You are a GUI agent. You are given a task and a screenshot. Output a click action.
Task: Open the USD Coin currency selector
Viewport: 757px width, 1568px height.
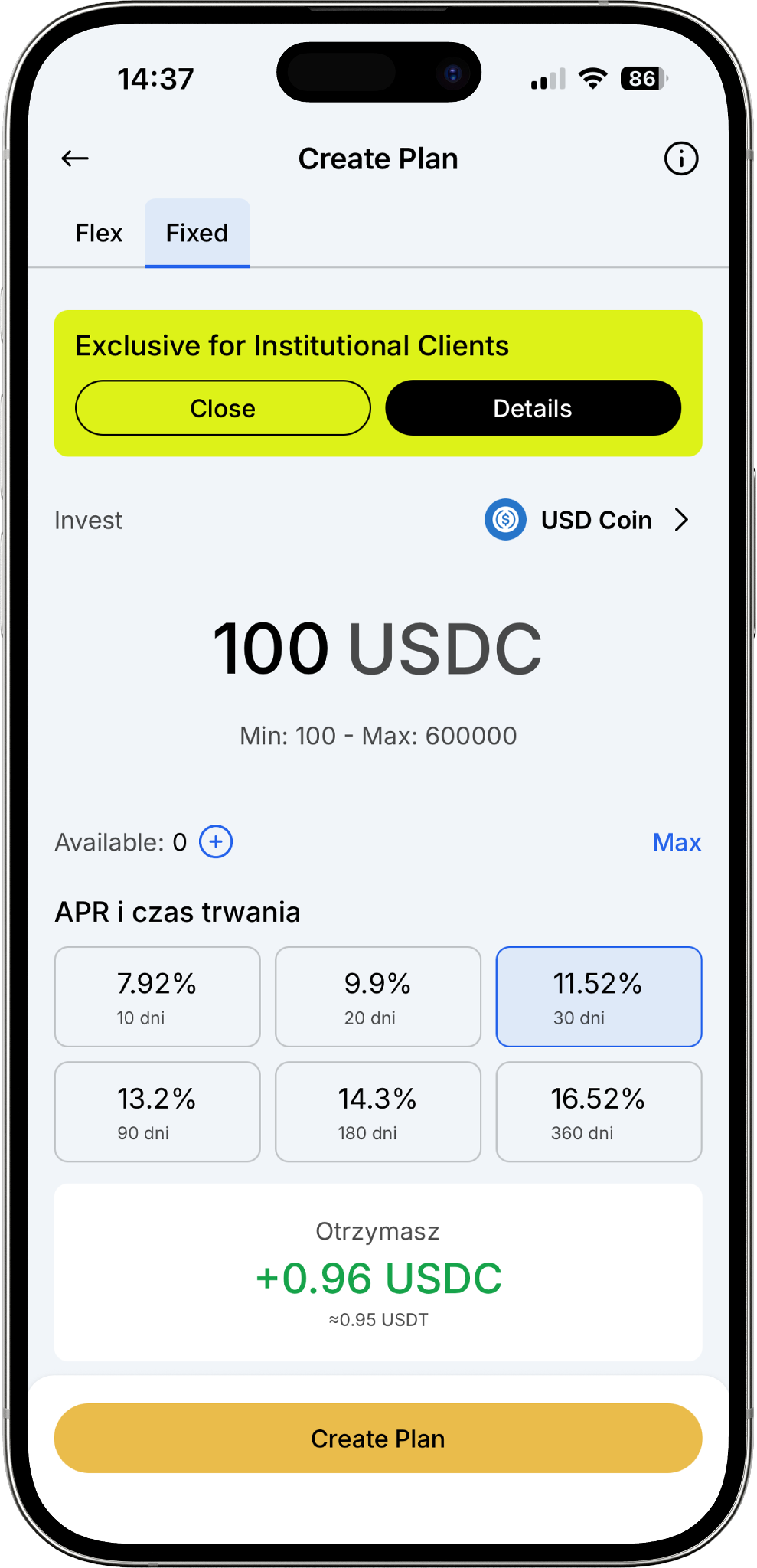[588, 520]
